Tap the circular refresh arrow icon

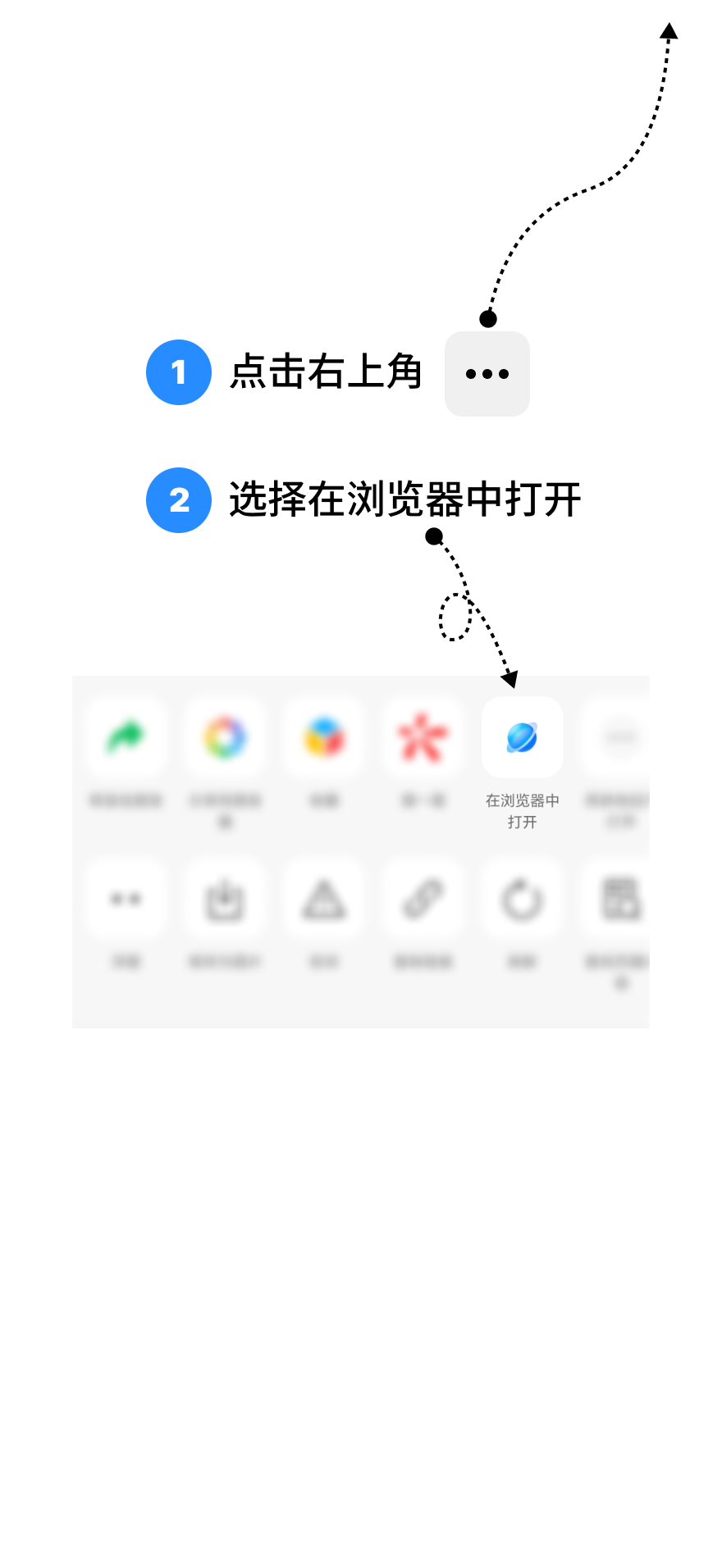point(522,900)
